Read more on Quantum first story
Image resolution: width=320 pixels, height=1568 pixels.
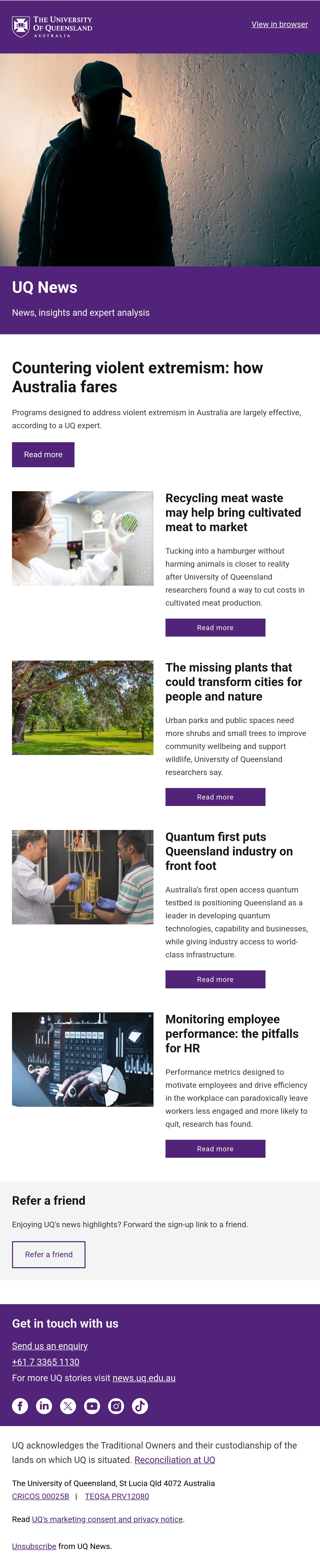point(215,979)
